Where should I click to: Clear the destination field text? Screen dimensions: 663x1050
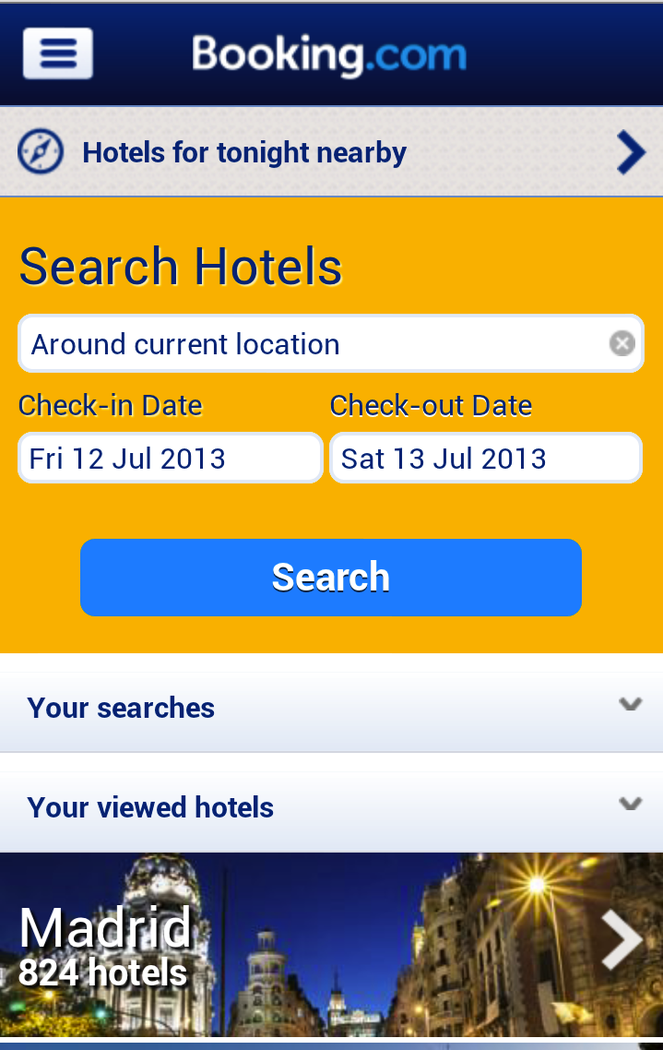pyautogui.click(x=622, y=344)
